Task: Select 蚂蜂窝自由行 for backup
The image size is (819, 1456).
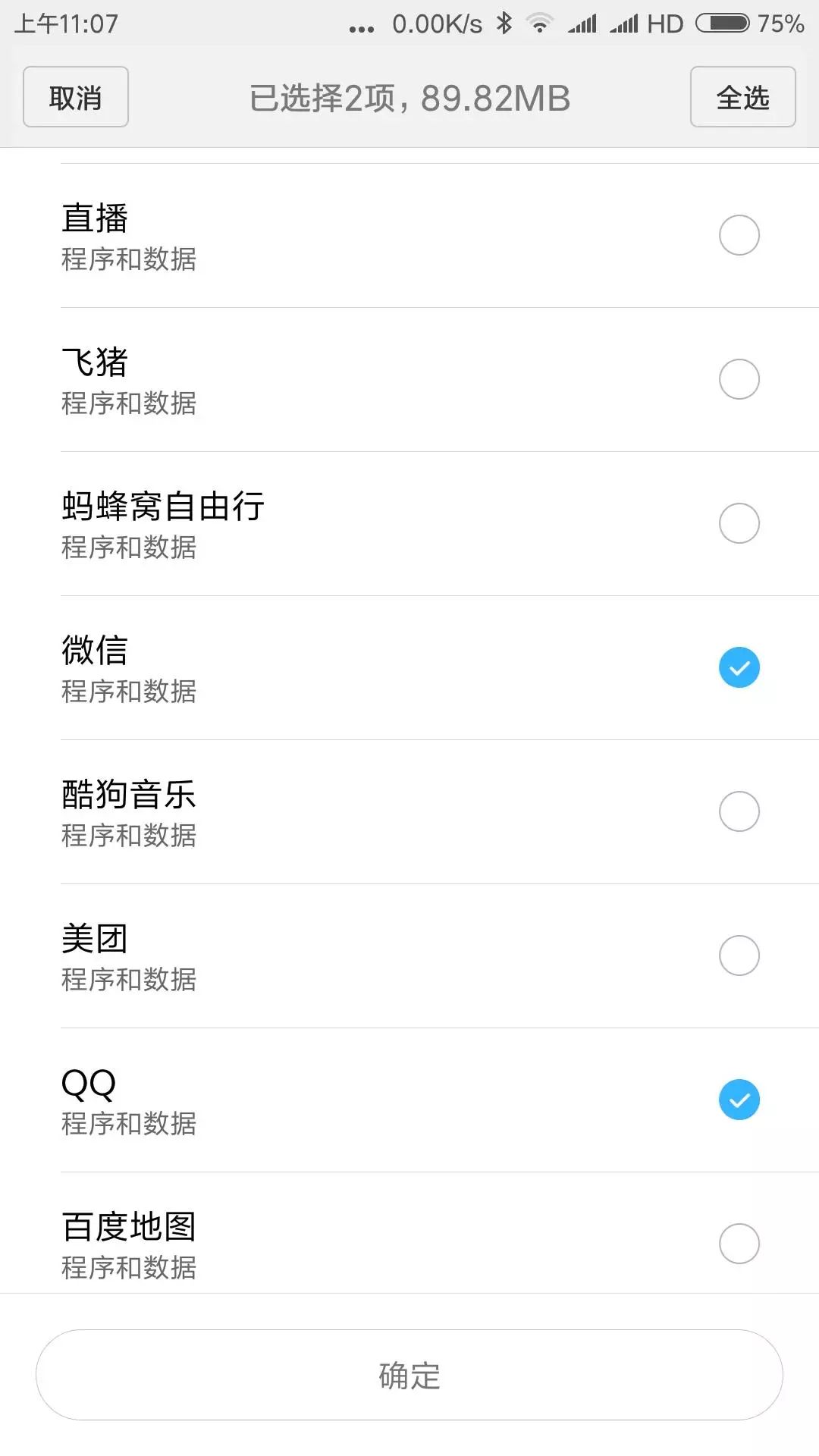Action: point(739,523)
